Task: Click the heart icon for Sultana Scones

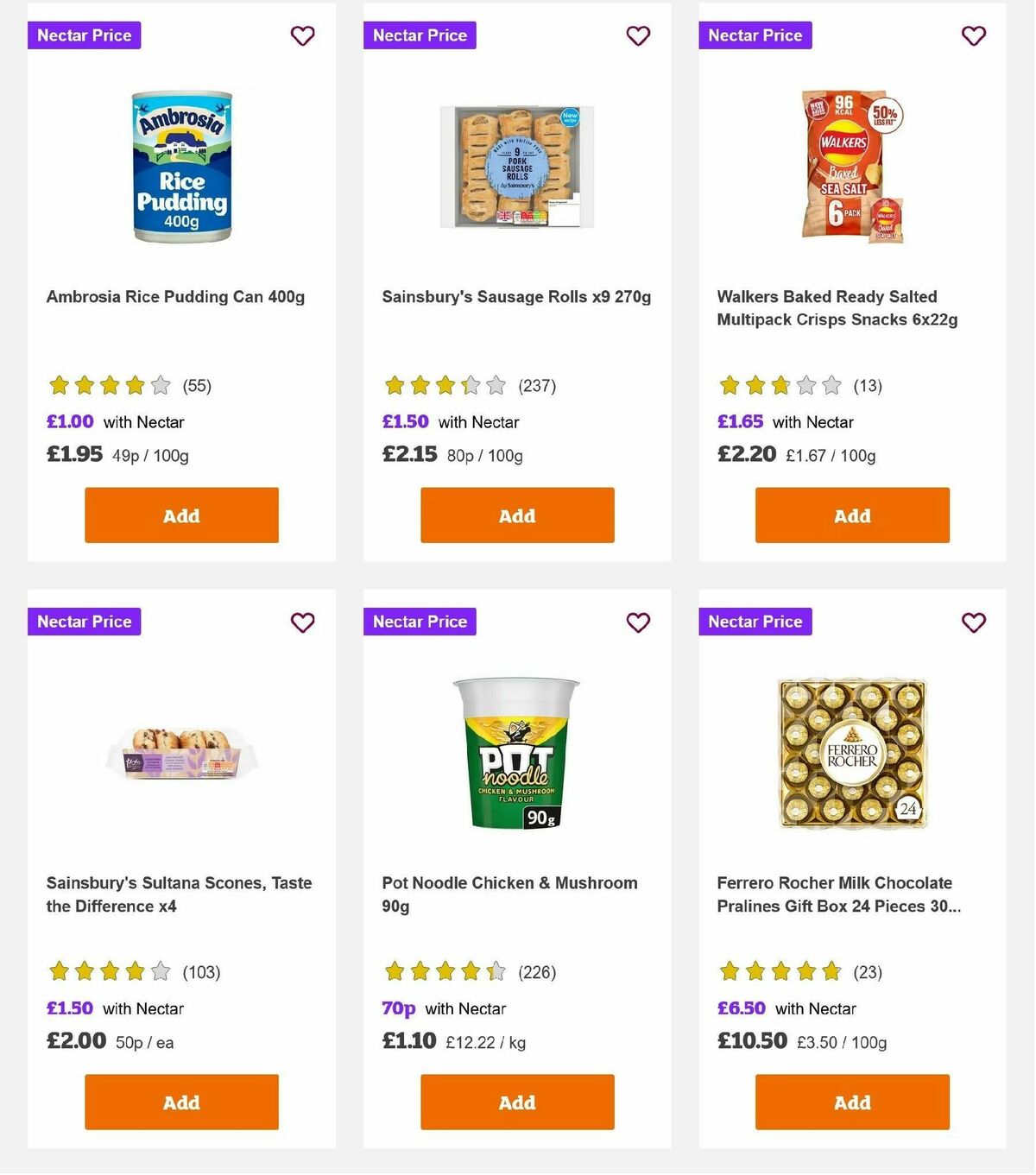Action: coord(302,622)
